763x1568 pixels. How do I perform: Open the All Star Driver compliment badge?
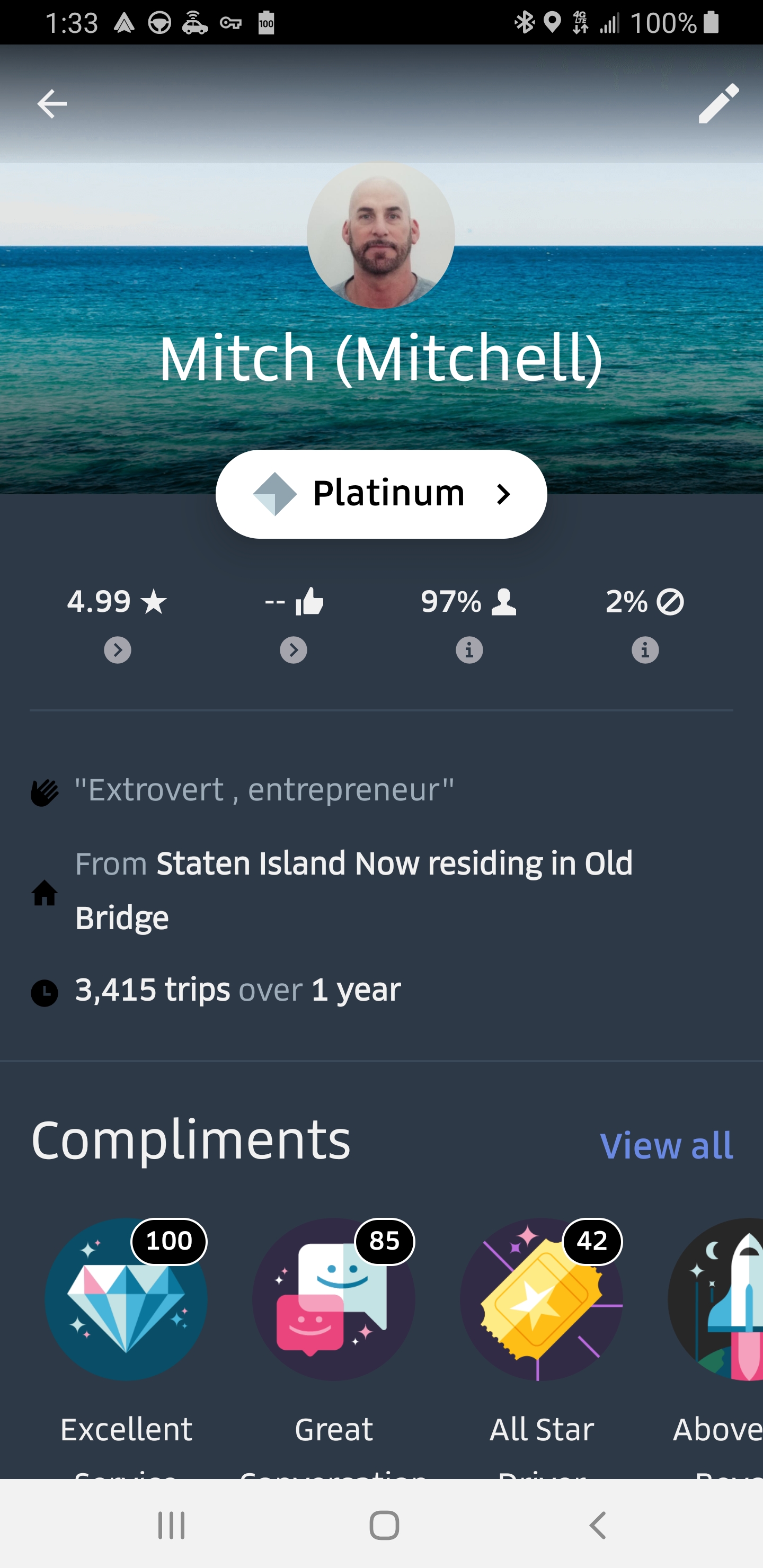542,1300
